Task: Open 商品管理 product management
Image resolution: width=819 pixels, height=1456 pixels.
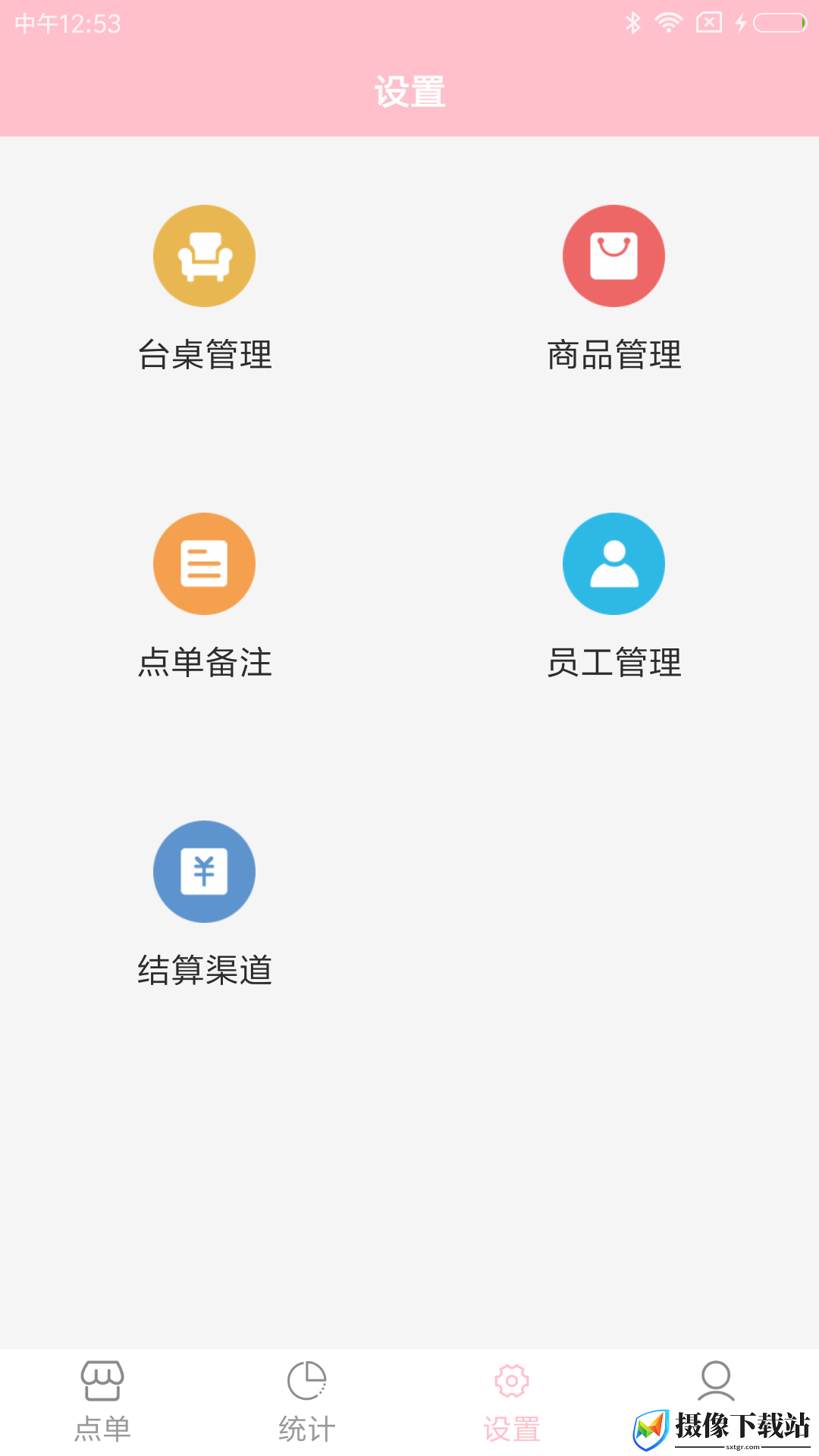Action: (x=614, y=288)
